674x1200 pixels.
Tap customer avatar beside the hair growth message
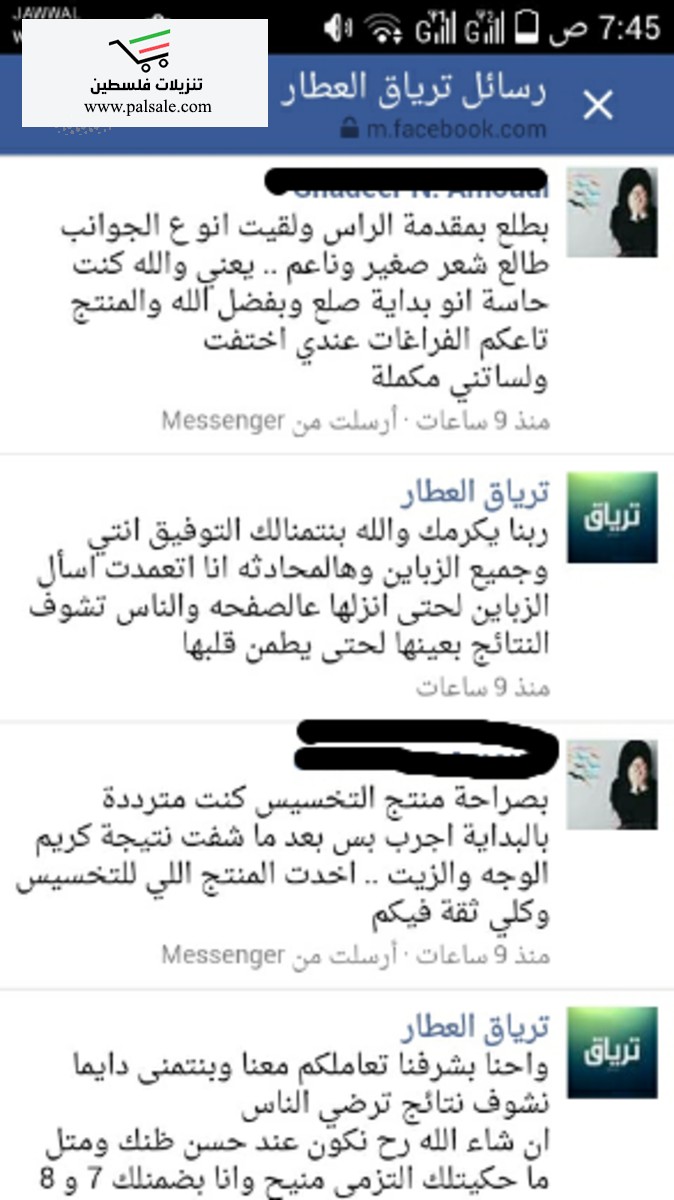click(612, 213)
